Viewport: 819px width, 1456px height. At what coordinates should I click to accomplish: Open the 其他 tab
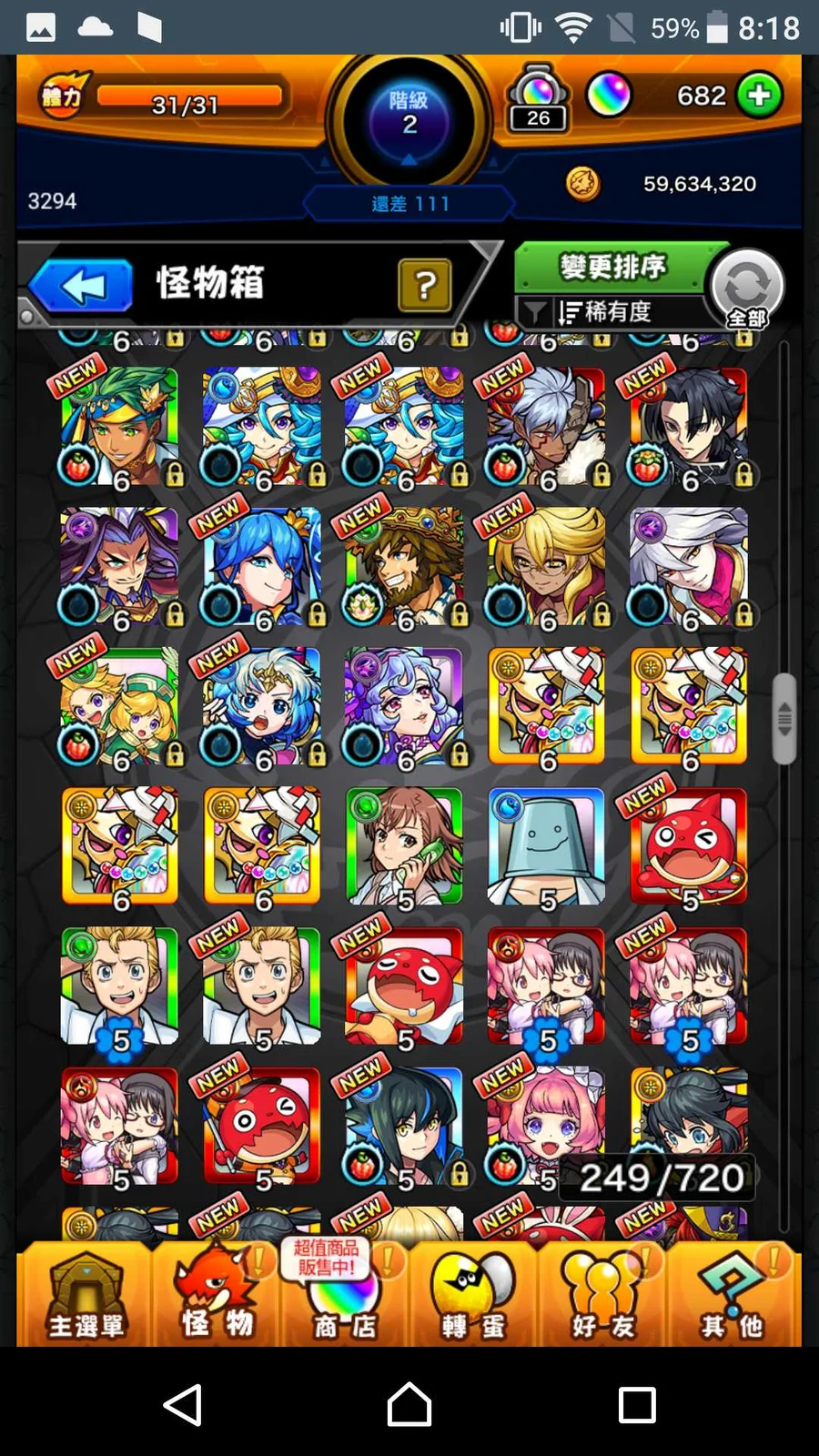point(733,1295)
